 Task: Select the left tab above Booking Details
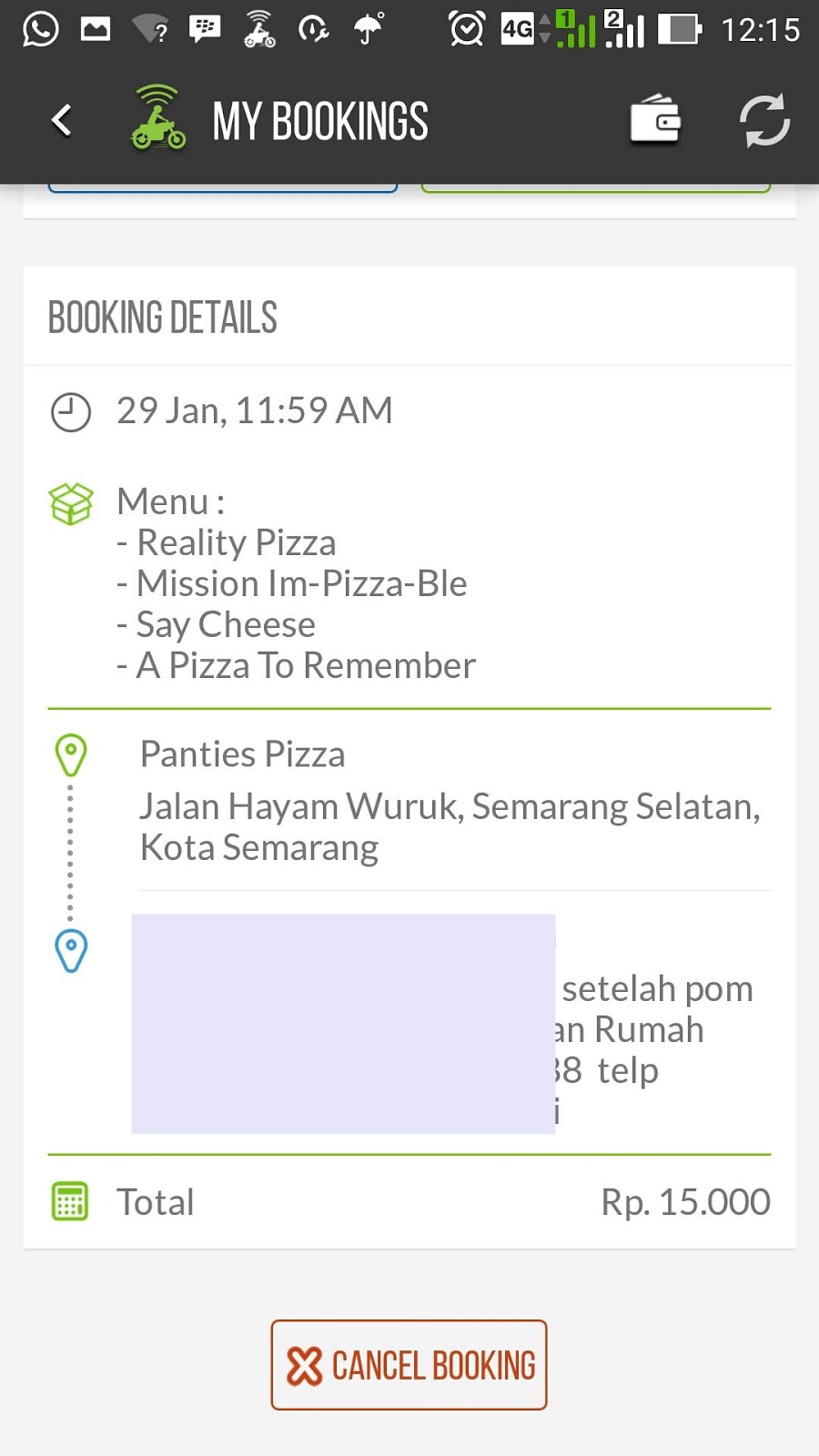[x=223, y=187]
